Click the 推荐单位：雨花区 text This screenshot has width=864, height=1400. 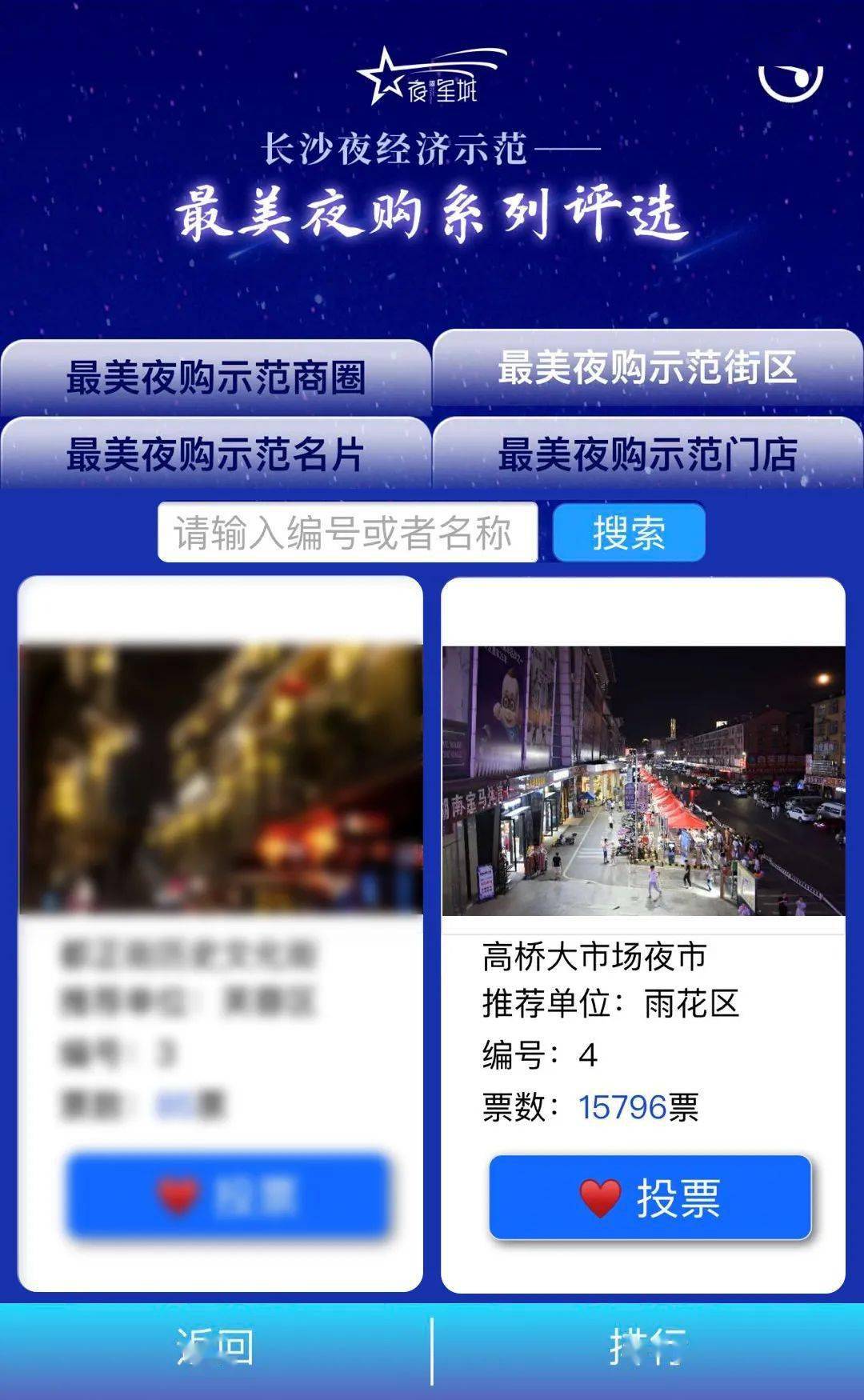coord(610,1003)
